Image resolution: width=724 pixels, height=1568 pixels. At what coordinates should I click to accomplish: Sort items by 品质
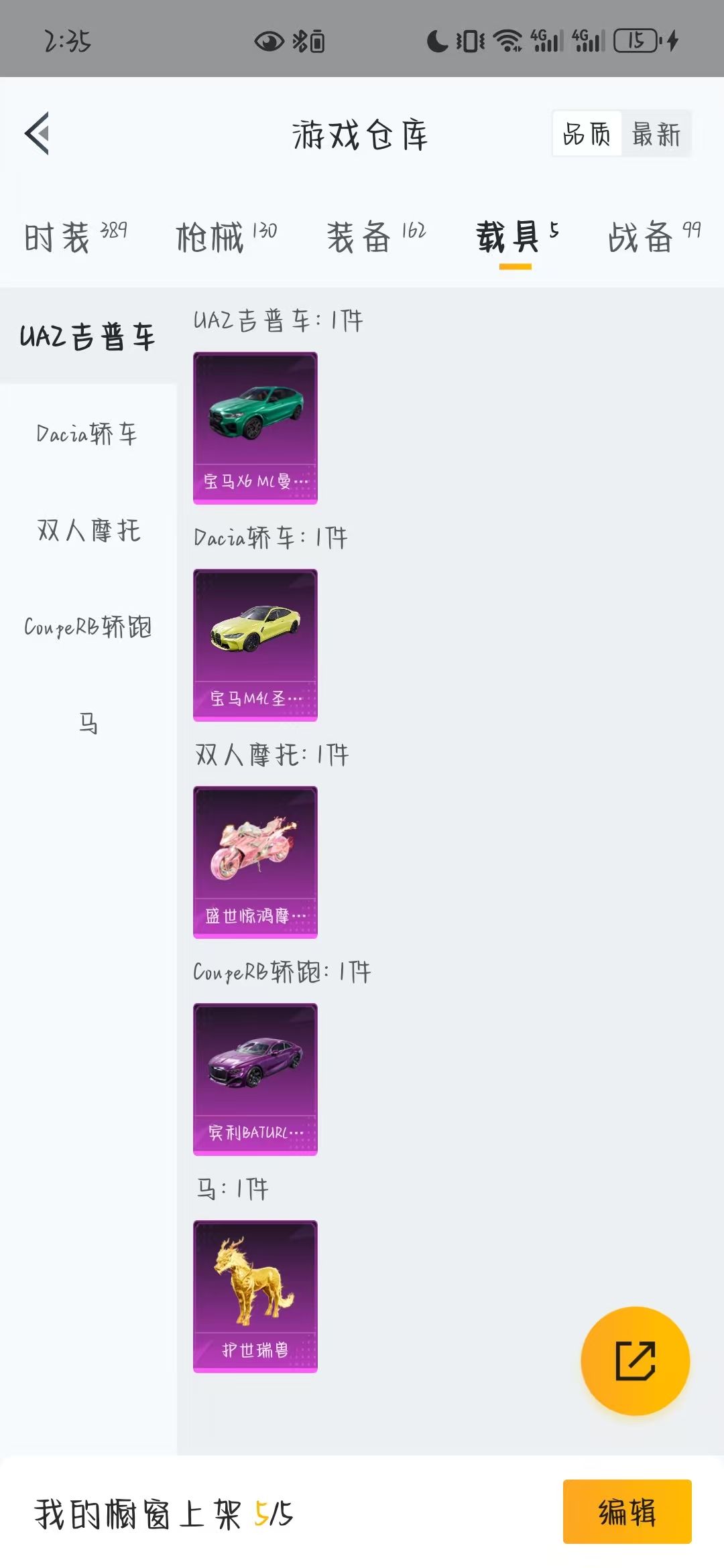(x=587, y=134)
